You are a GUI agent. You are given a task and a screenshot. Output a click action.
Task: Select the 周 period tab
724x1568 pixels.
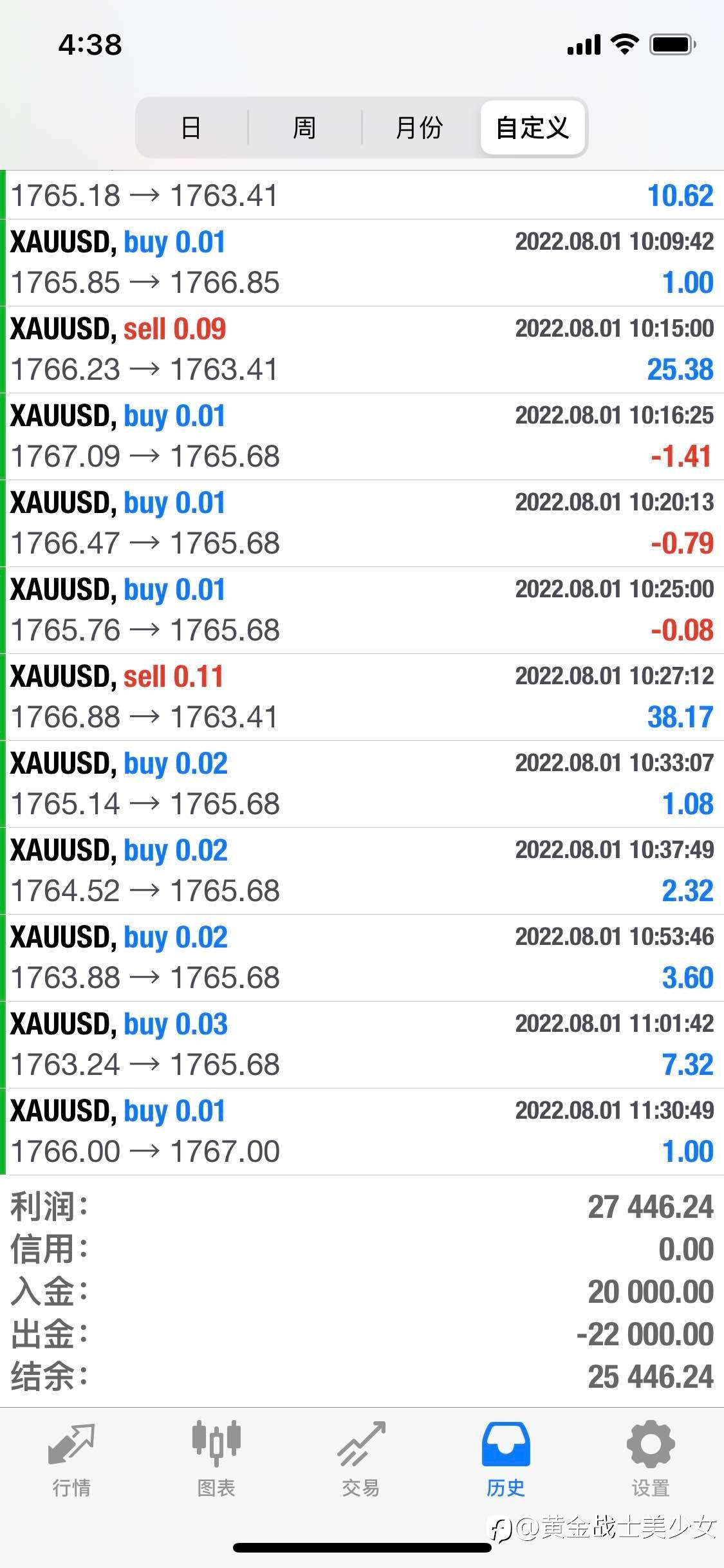pos(304,127)
